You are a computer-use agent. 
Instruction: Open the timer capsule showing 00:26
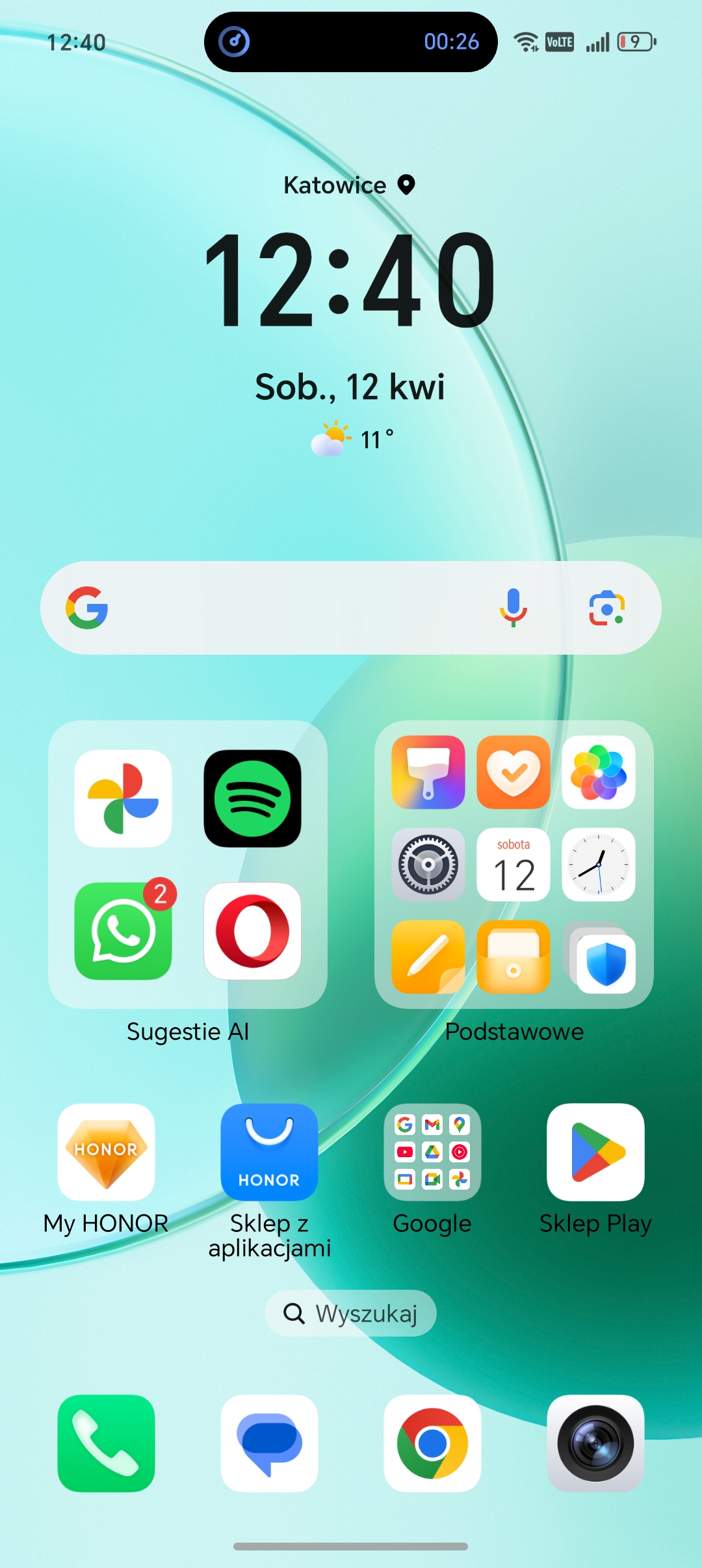(x=350, y=42)
